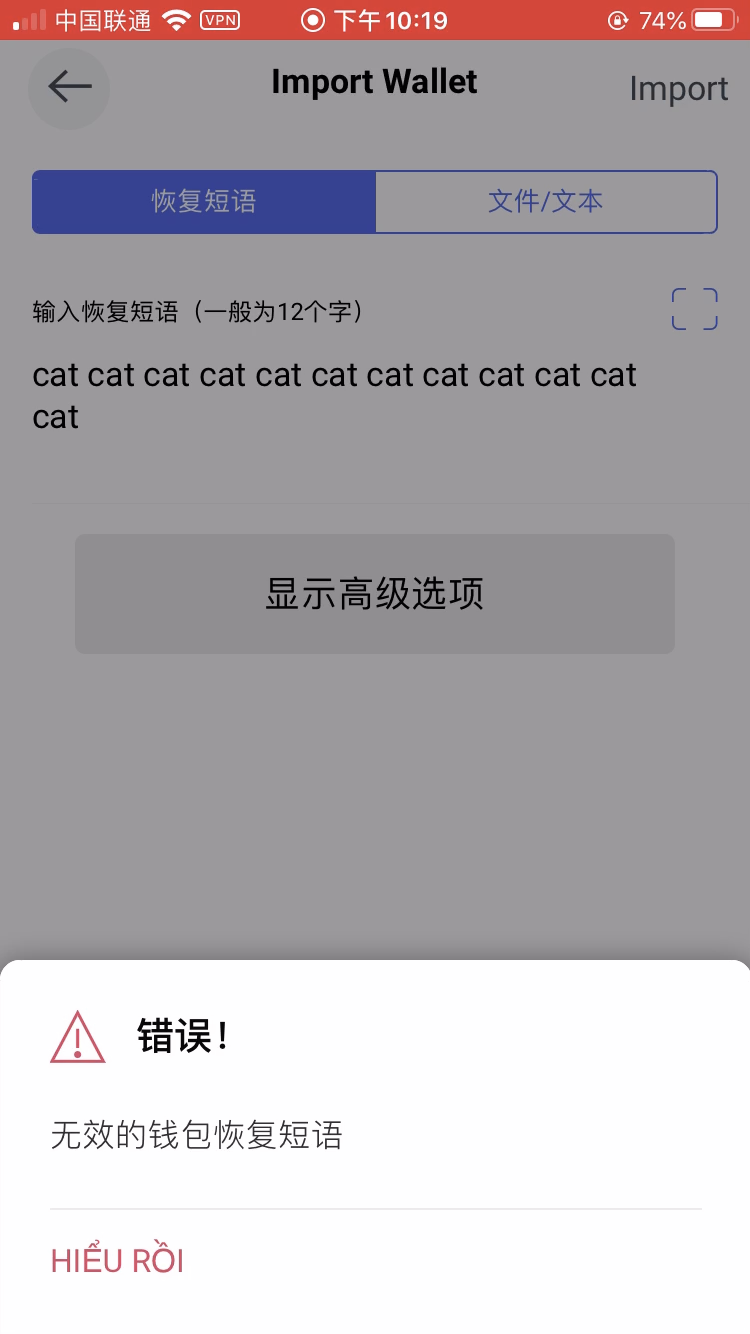Dismiss error with HIỂU RỒI button
This screenshot has height=1334, width=750.
click(117, 1261)
